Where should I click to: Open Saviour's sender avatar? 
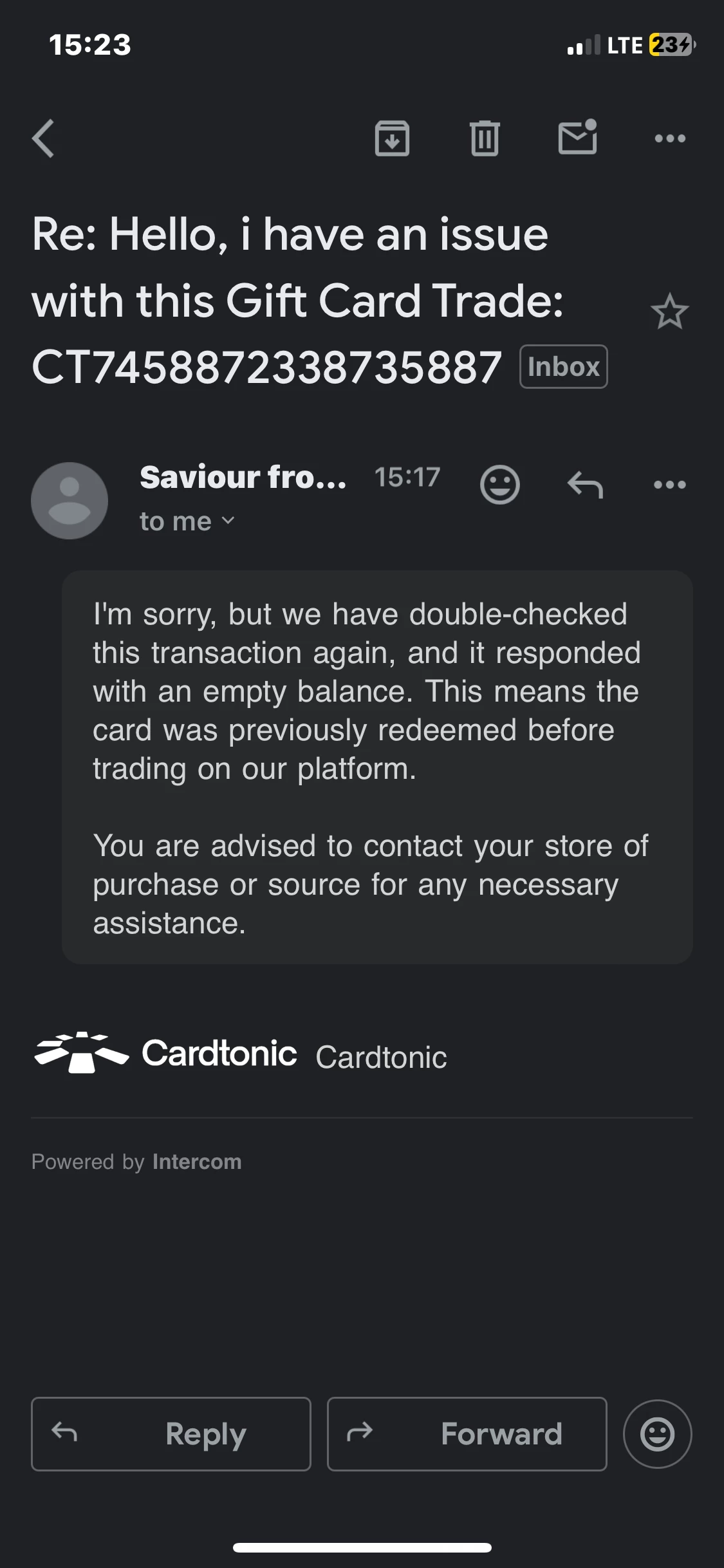(x=70, y=501)
